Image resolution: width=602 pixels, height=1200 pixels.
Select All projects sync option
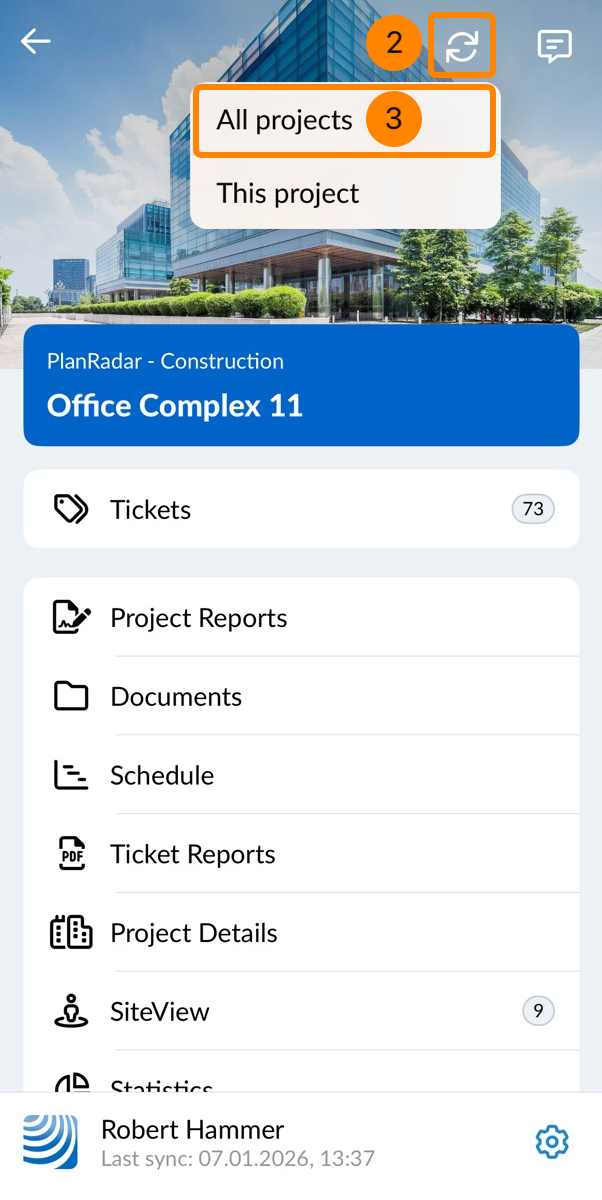pyautogui.click(x=286, y=120)
